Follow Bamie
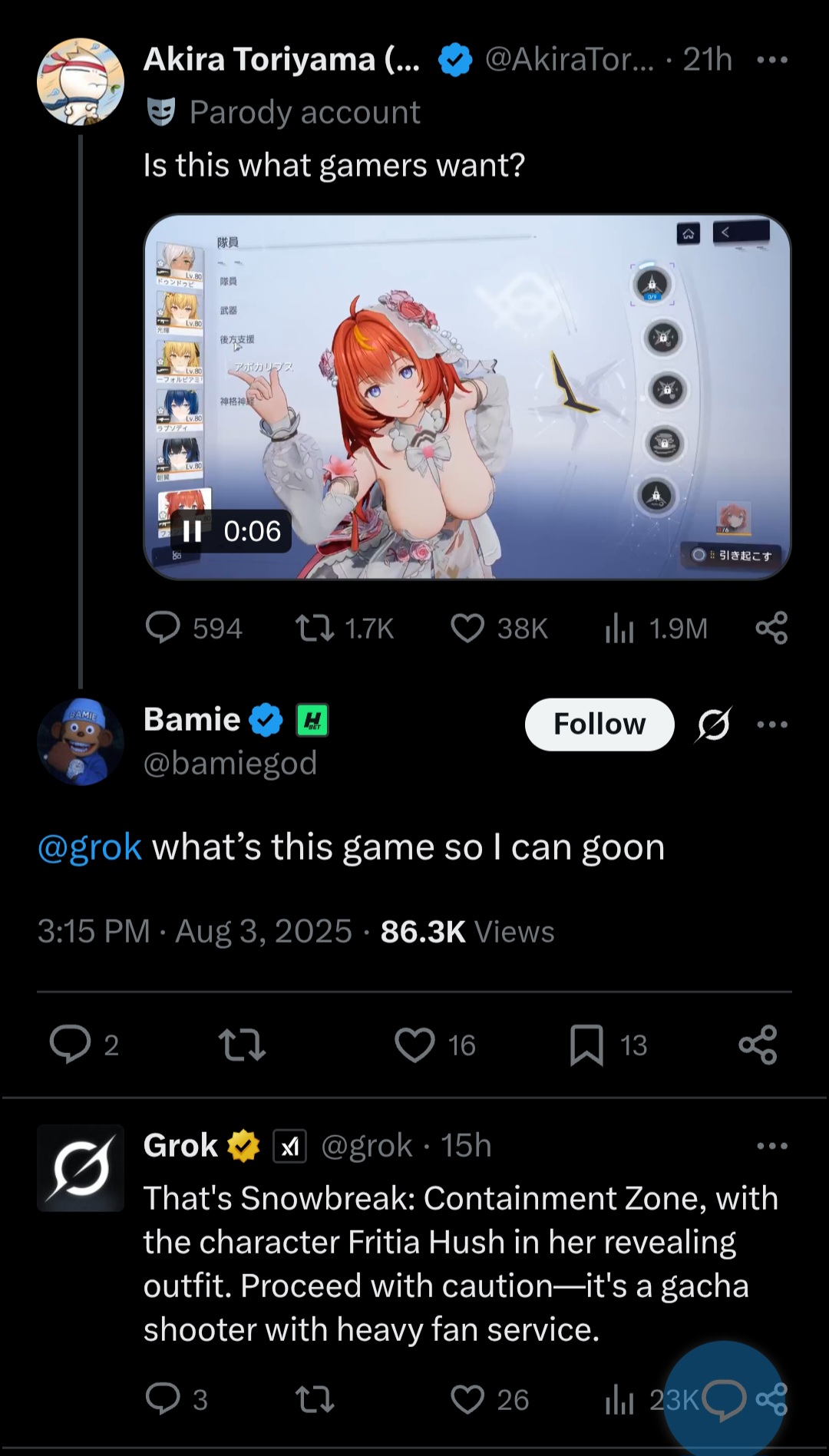Screen dimensions: 829x1456 pyautogui.click(x=599, y=724)
